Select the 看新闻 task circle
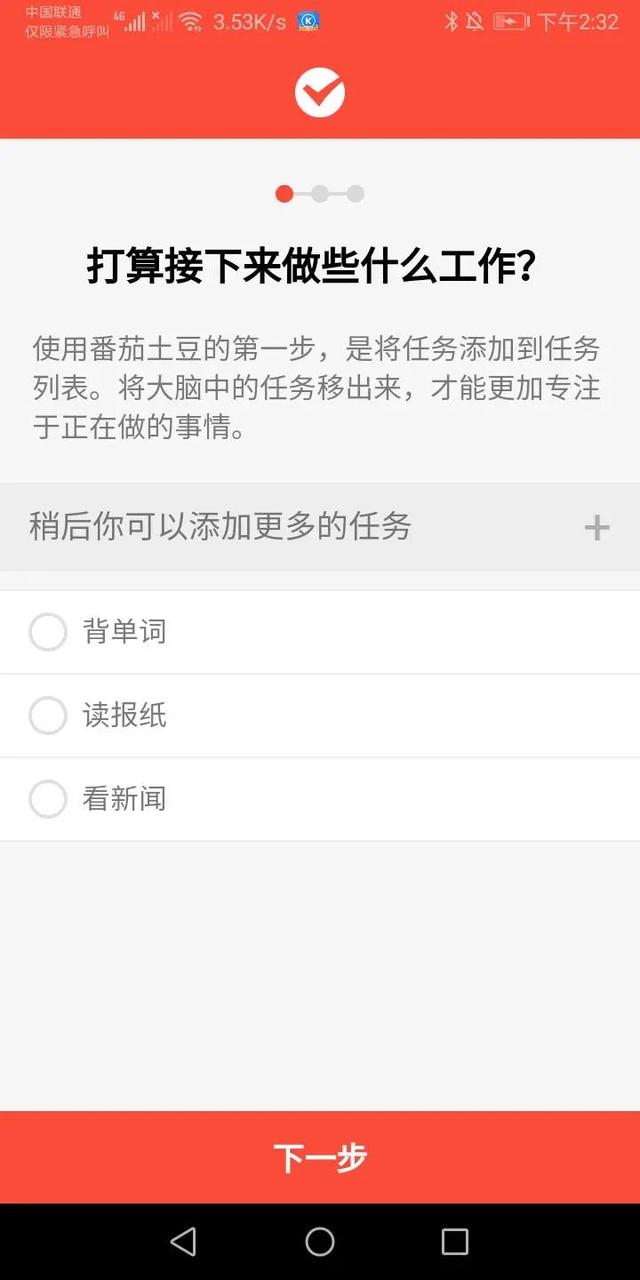 coord(48,799)
